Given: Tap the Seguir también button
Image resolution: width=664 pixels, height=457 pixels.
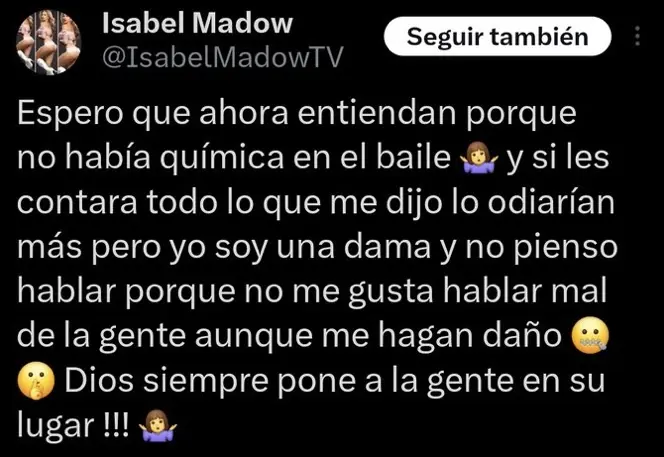Looking at the screenshot, I should [497, 37].
